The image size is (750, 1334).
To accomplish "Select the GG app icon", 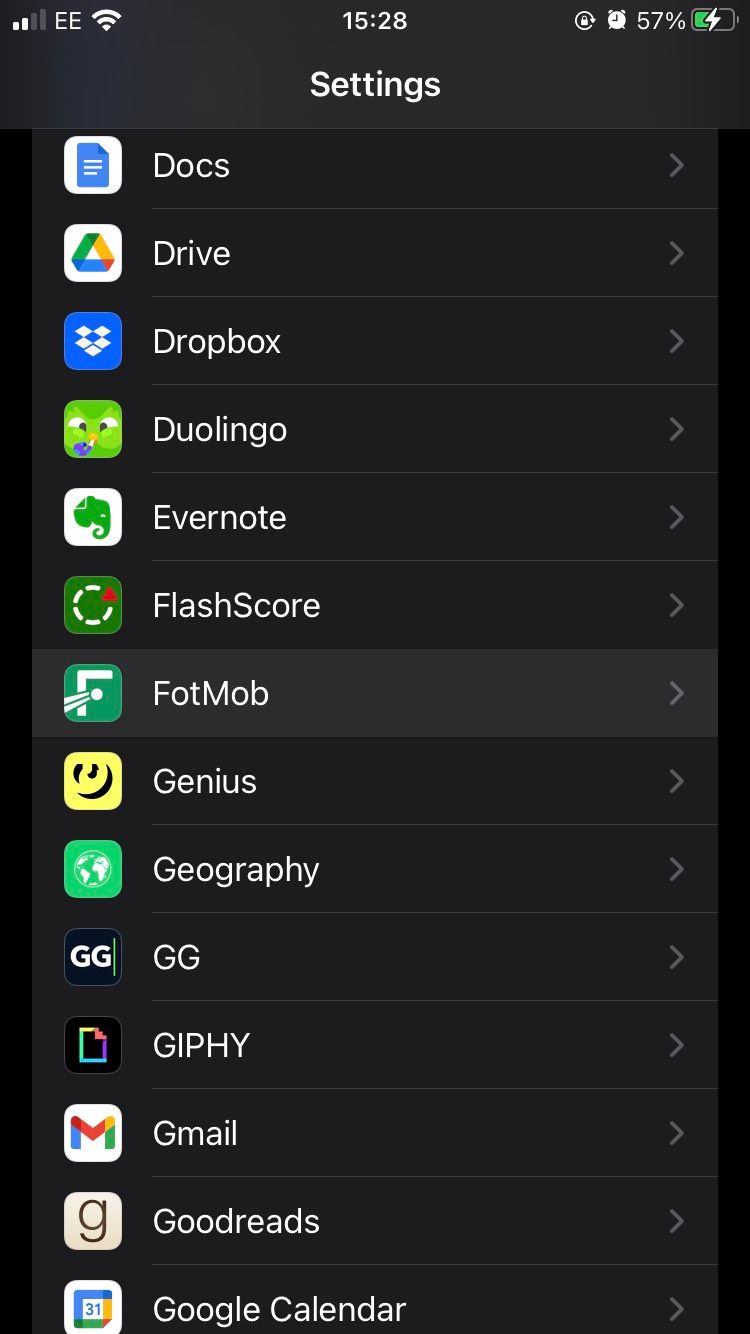I will (x=92, y=957).
